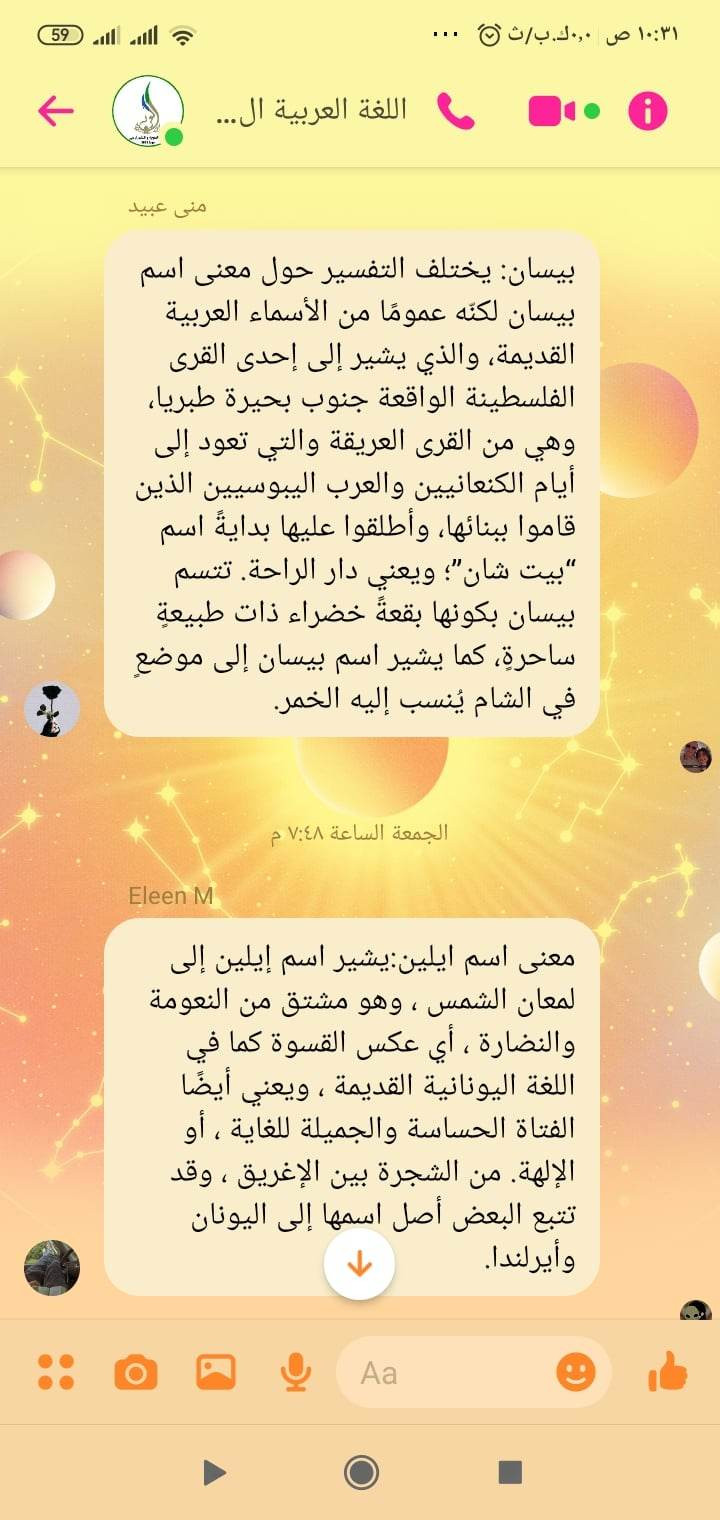Screen dimensions: 720x1520
Task: Open the photo gallery picker
Action: click(215, 1372)
